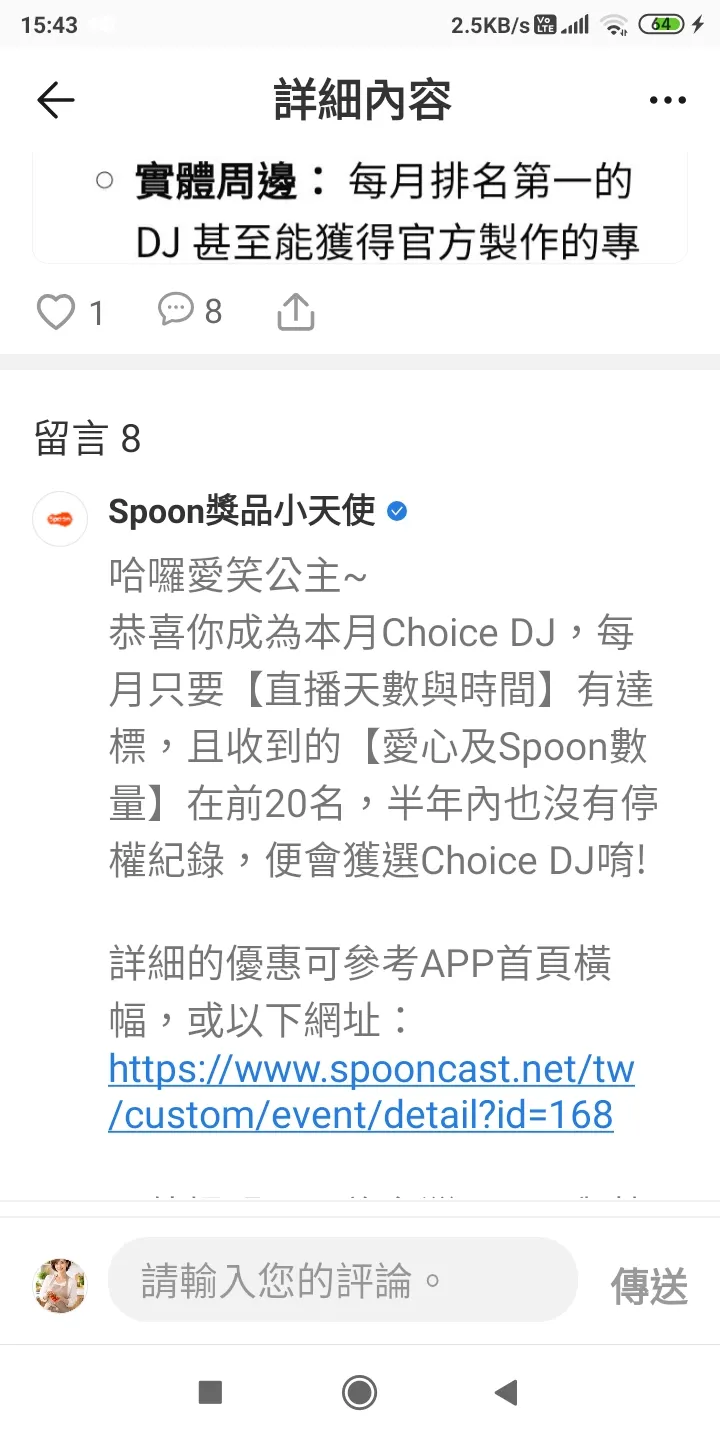The image size is (720, 1440).
Task: Open the three-dot overflow menu
Action: click(x=667, y=100)
